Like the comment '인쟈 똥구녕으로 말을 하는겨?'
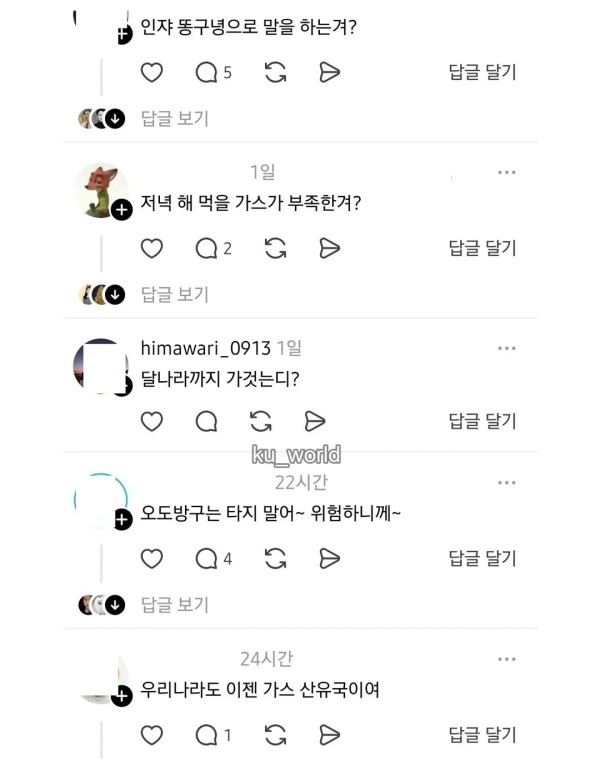The image size is (600, 767). (152, 72)
